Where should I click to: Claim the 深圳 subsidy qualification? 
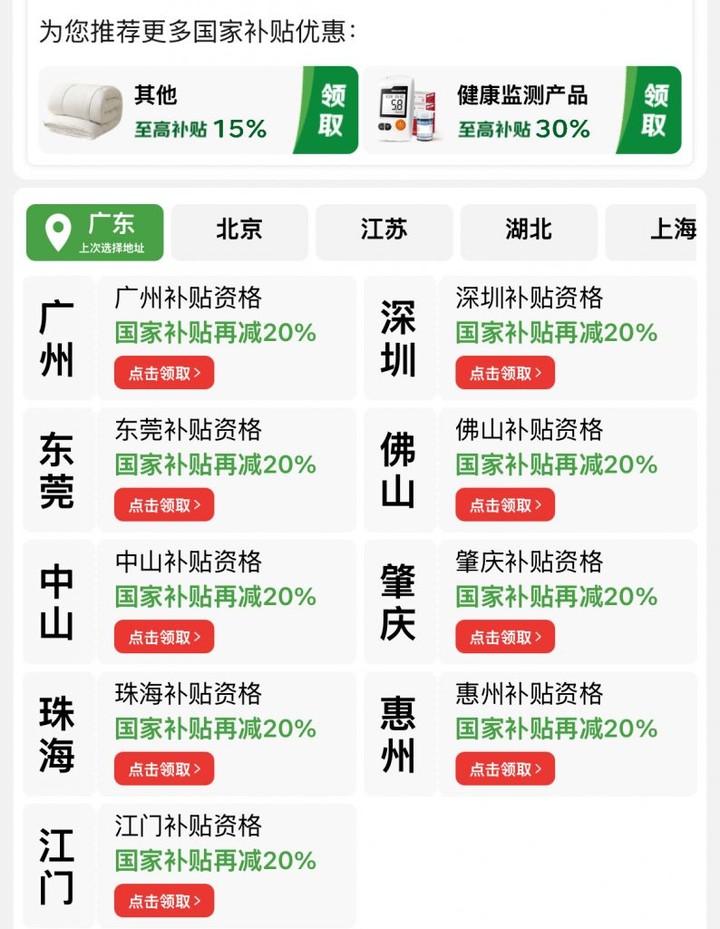pos(505,373)
